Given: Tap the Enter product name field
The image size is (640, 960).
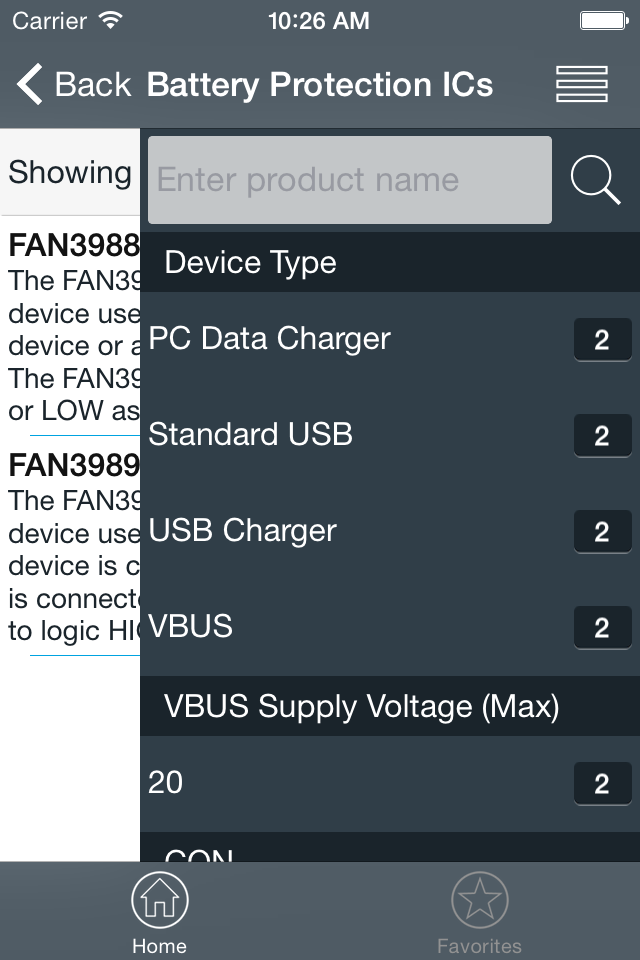Looking at the screenshot, I should 350,180.
